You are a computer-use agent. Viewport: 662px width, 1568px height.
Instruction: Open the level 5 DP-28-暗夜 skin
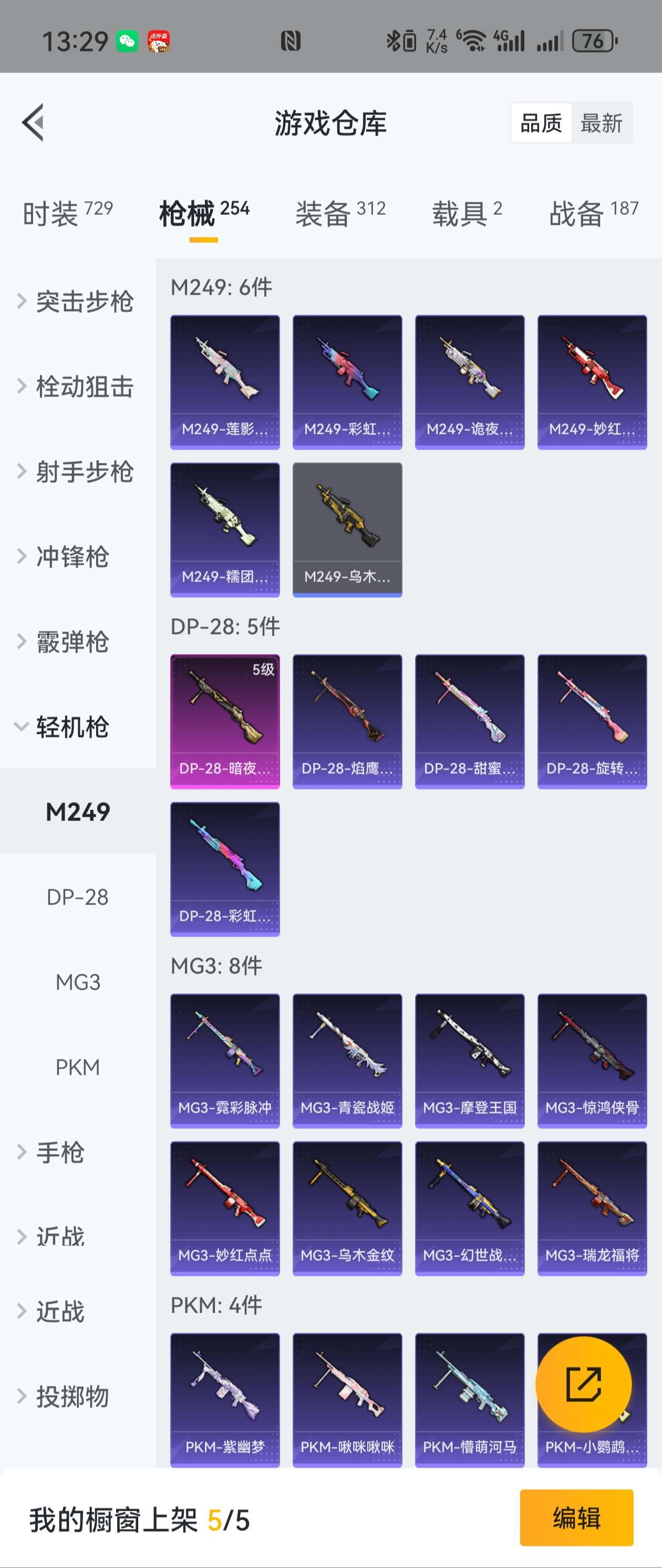[x=225, y=721]
